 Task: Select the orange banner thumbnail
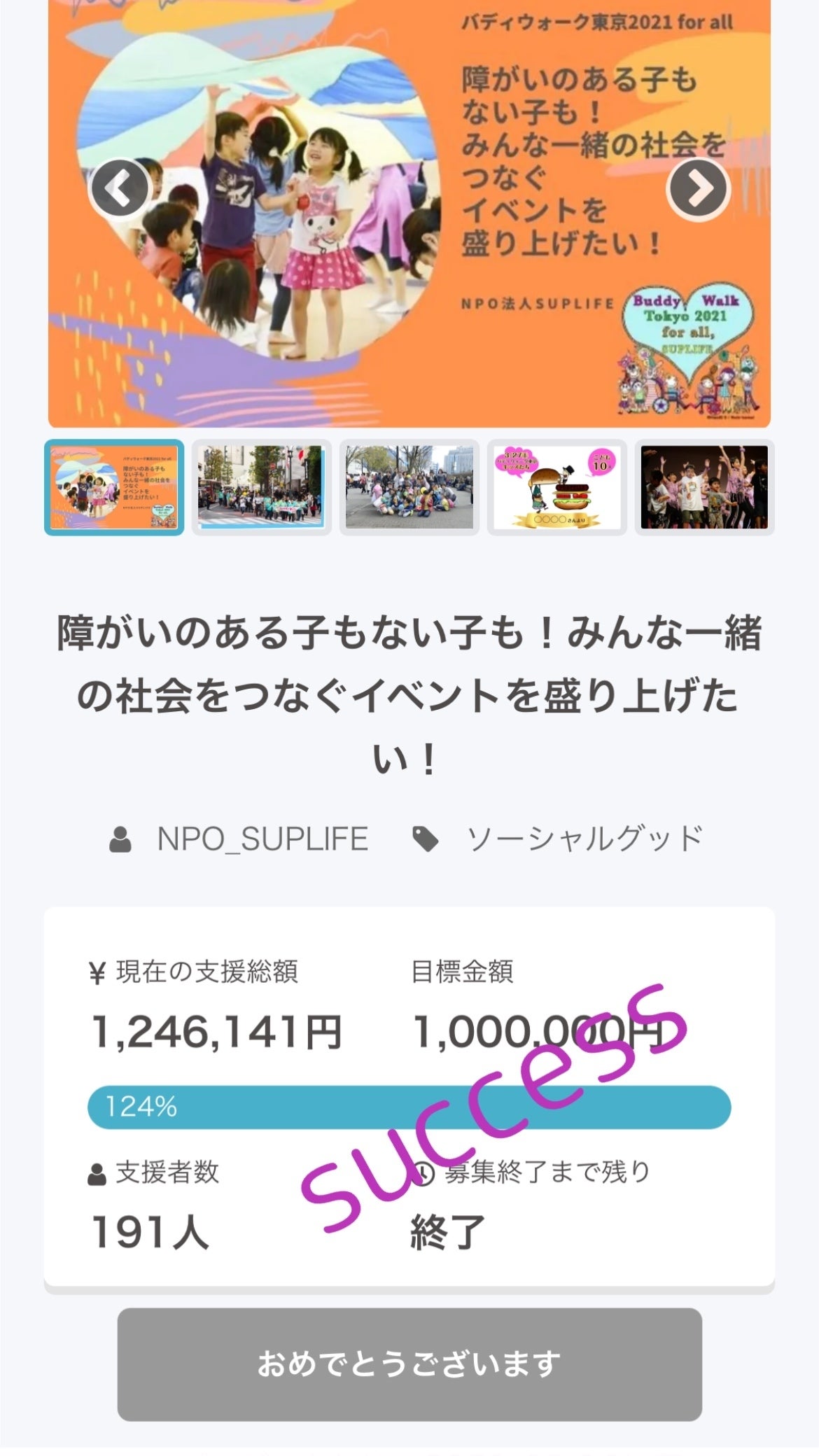[x=114, y=487]
